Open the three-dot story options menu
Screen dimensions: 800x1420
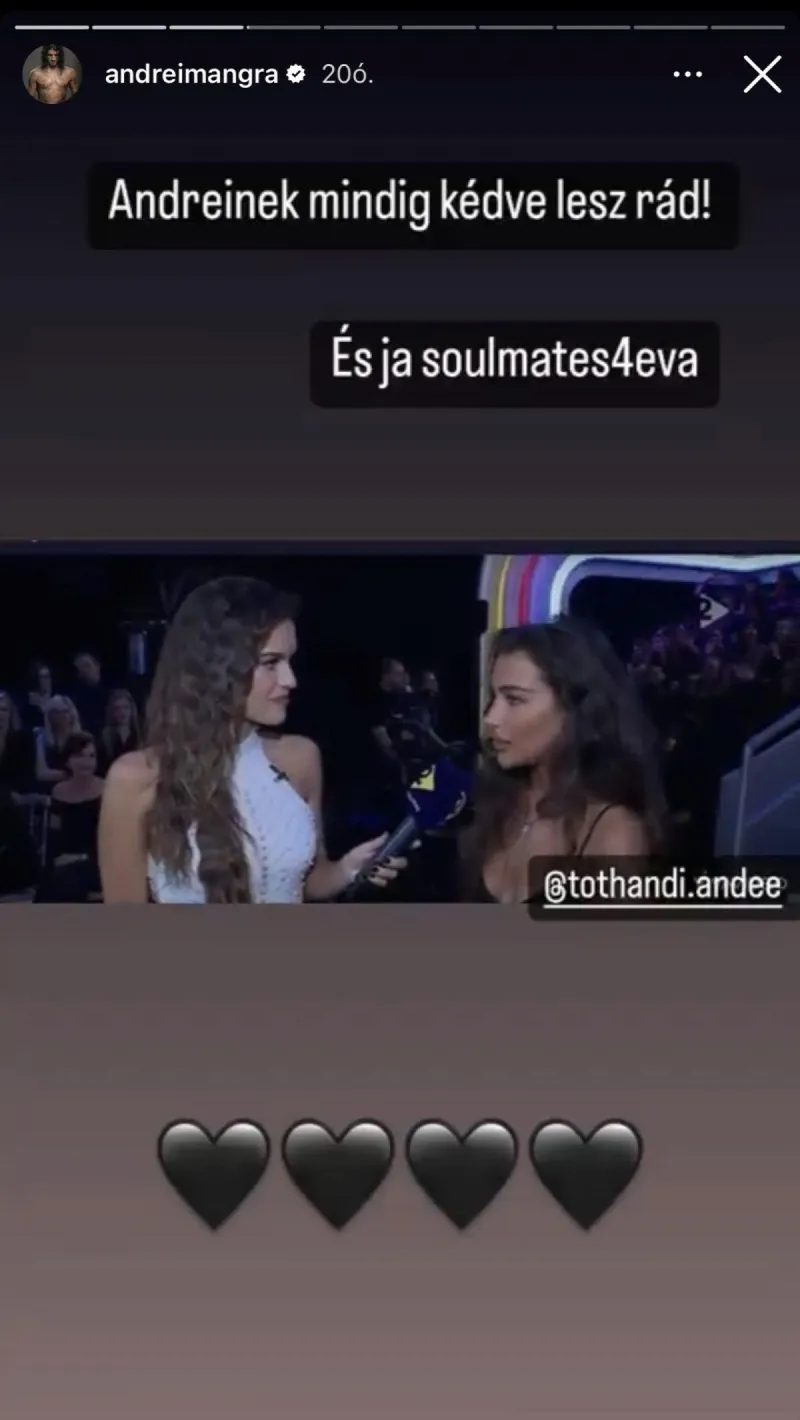(x=688, y=74)
